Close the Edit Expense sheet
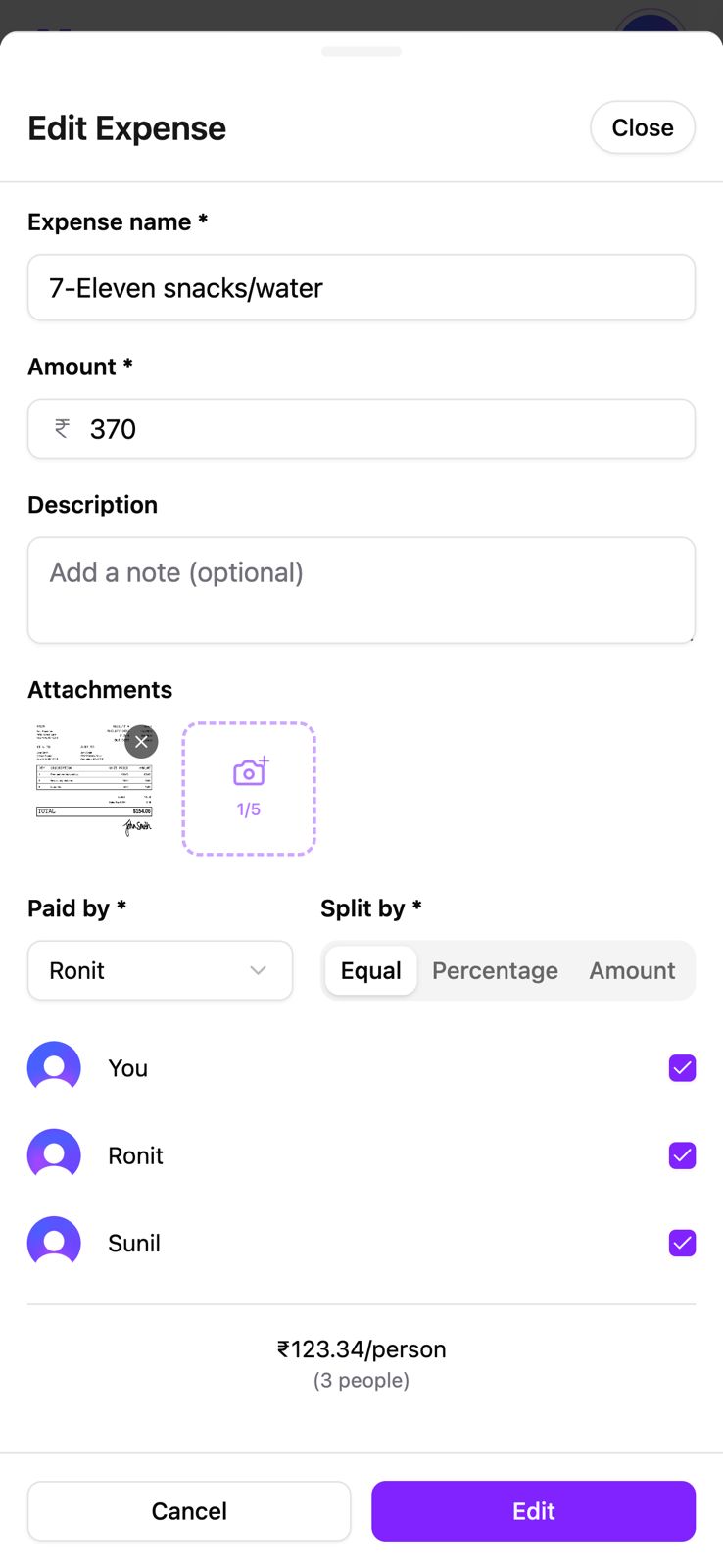Image resolution: width=723 pixels, height=1568 pixels. click(x=642, y=127)
